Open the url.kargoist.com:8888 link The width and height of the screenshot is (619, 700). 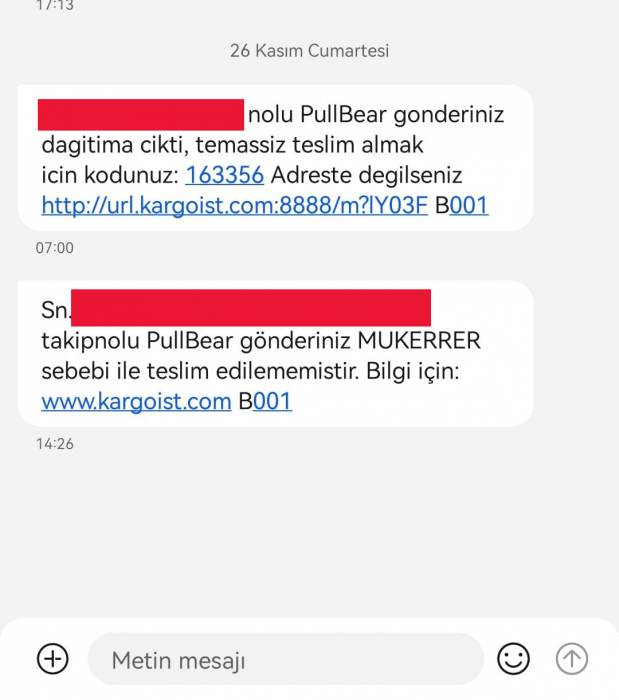(234, 206)
